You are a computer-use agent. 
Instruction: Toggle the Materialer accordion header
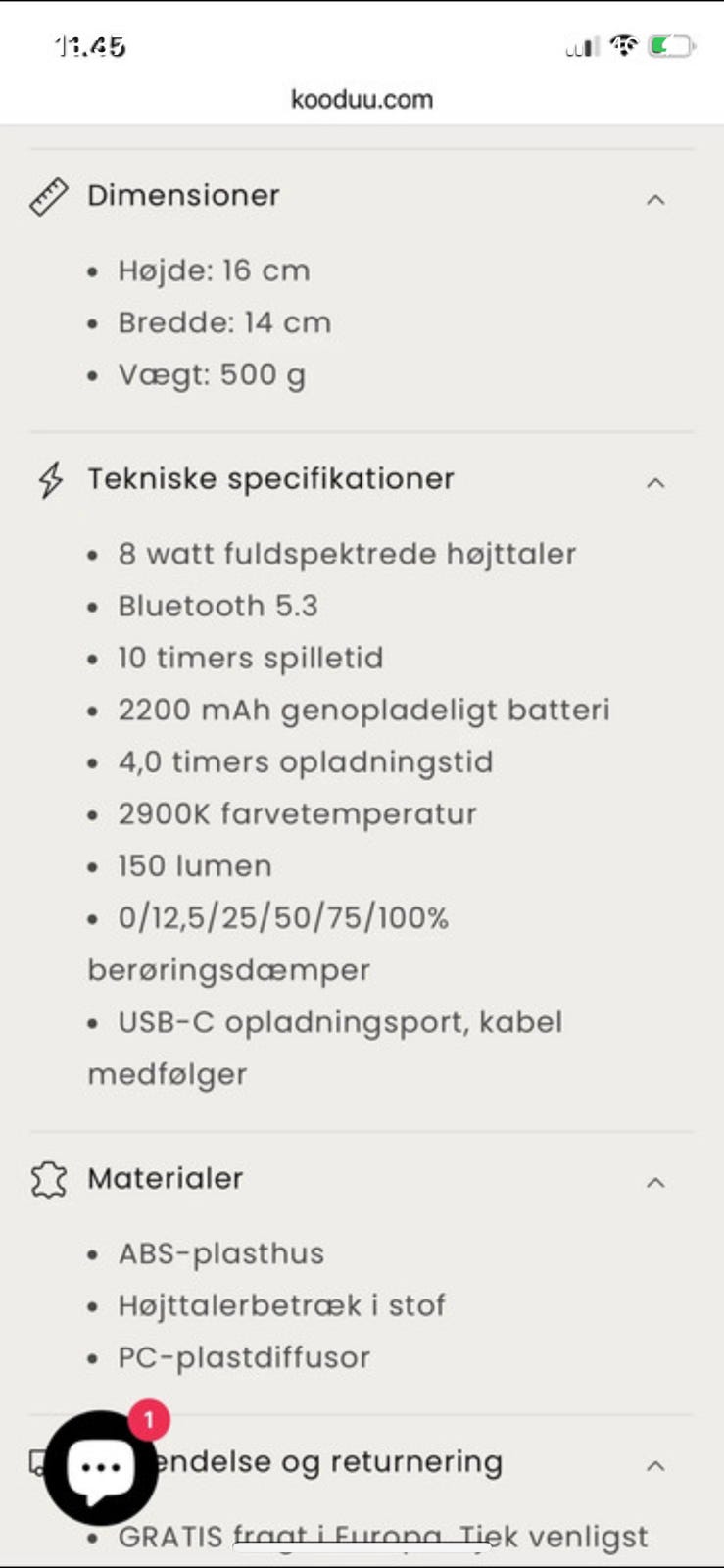click(x=165, y=1179)
